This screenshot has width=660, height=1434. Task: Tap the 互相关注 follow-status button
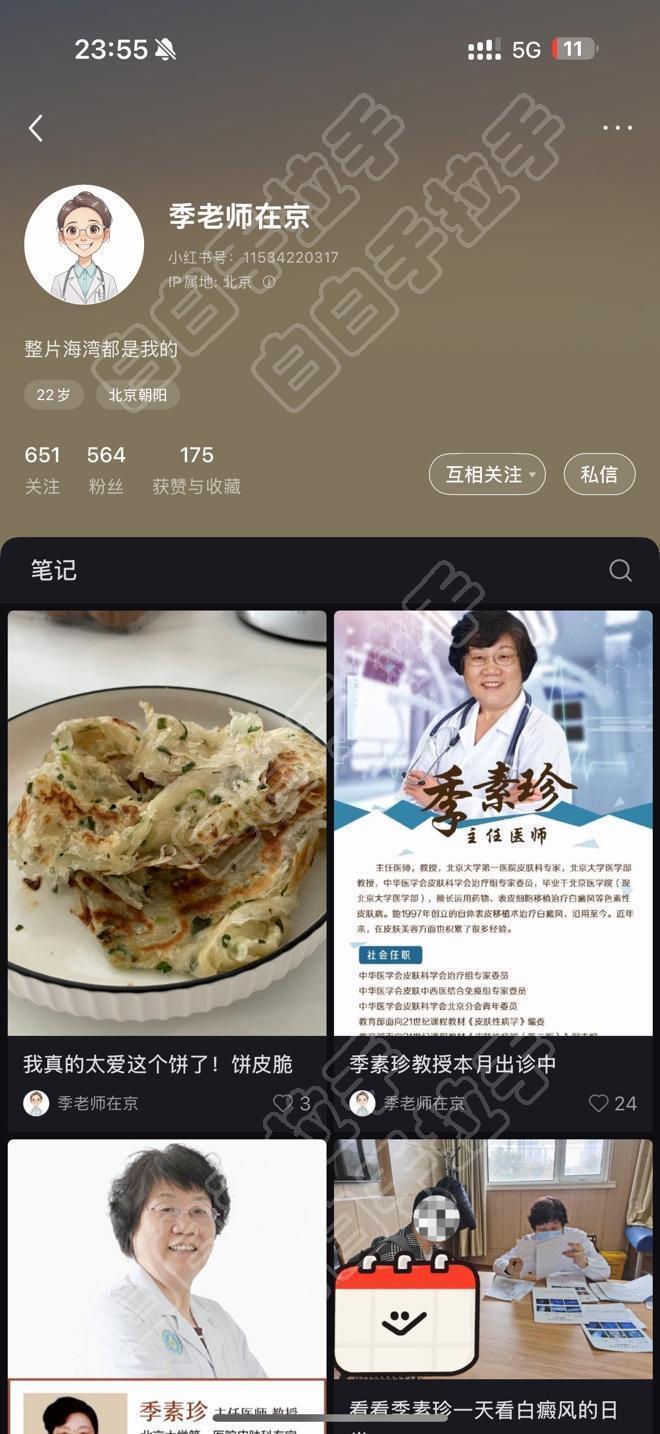pos(487,474)
